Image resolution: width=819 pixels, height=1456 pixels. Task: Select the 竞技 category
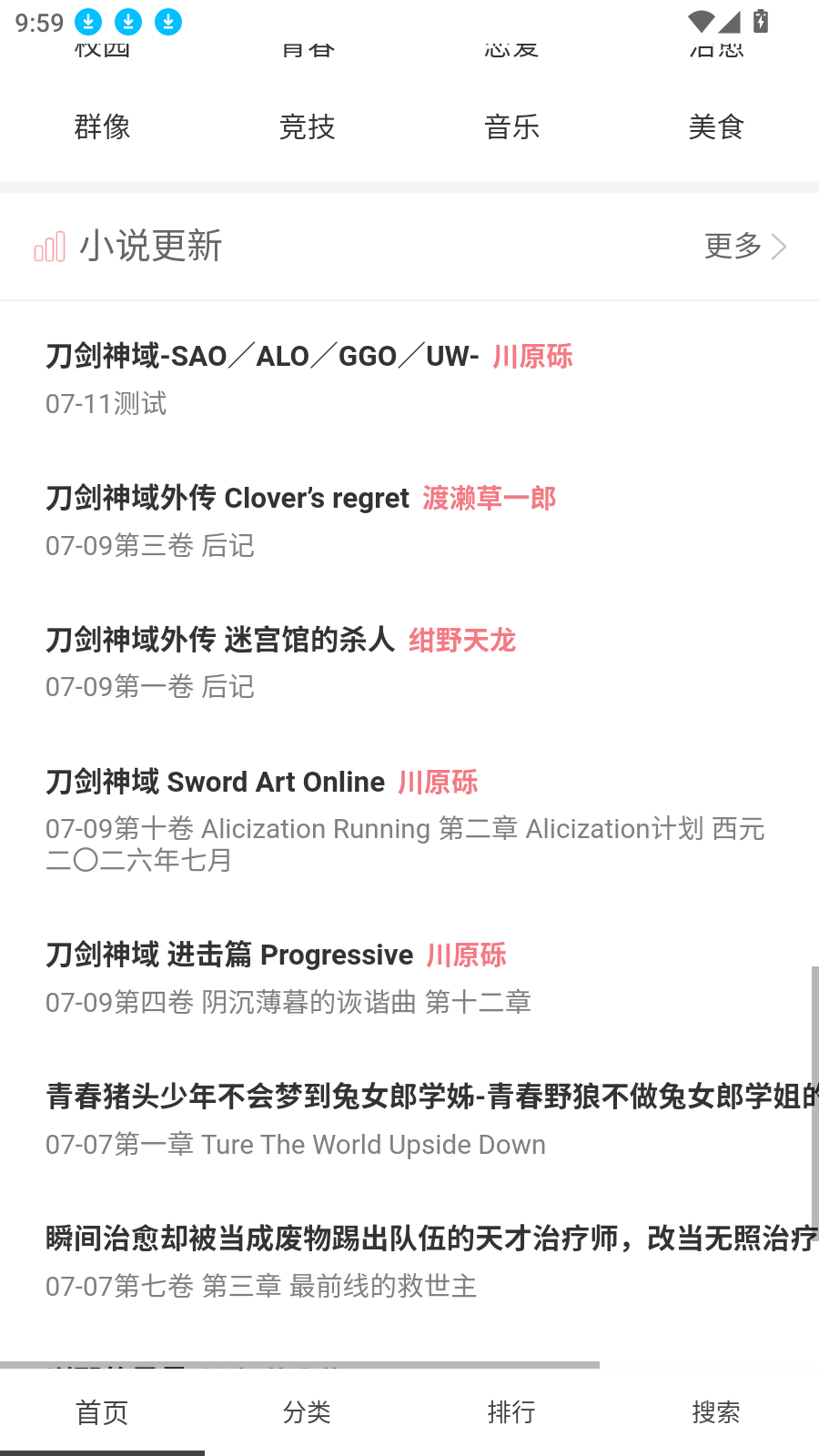pos(308,127)
